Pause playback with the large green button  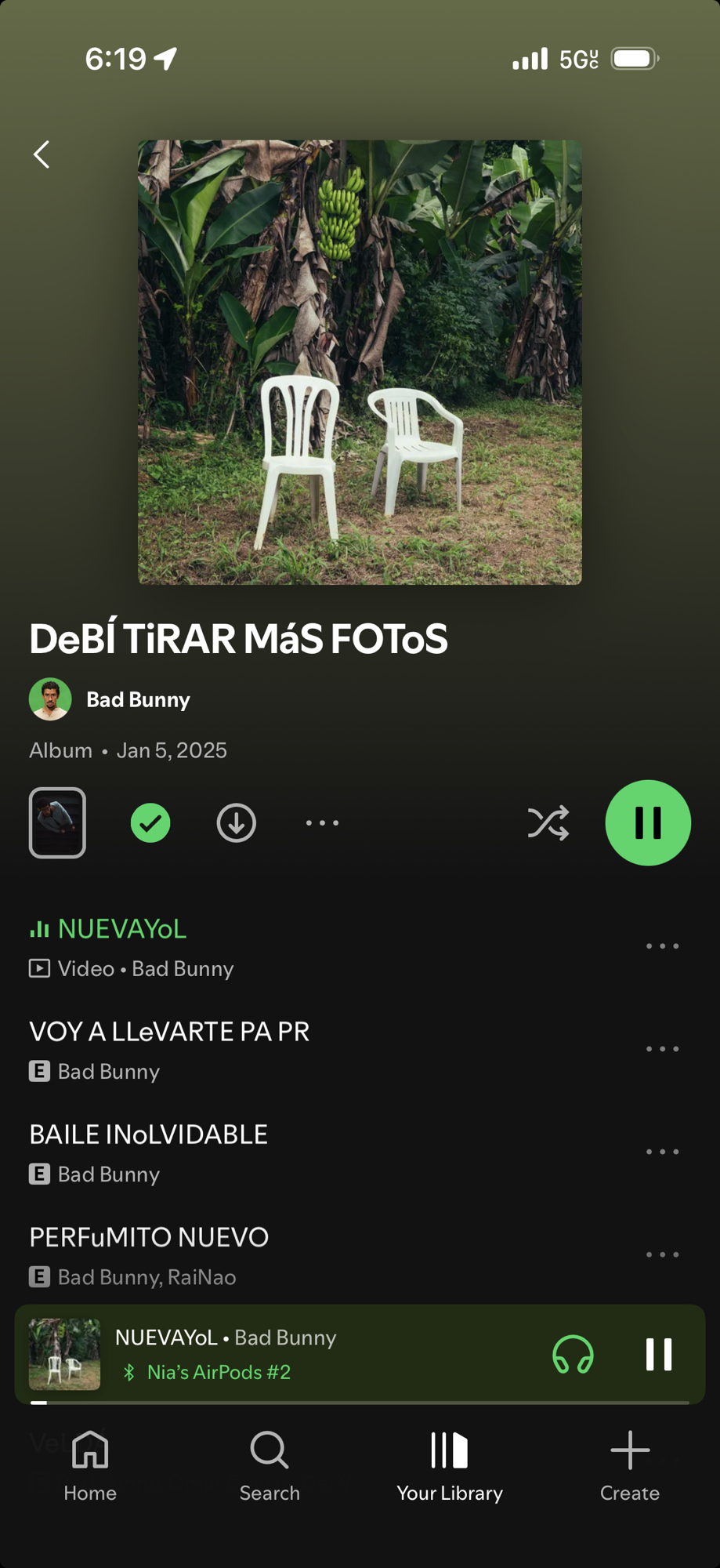[648, 823]
